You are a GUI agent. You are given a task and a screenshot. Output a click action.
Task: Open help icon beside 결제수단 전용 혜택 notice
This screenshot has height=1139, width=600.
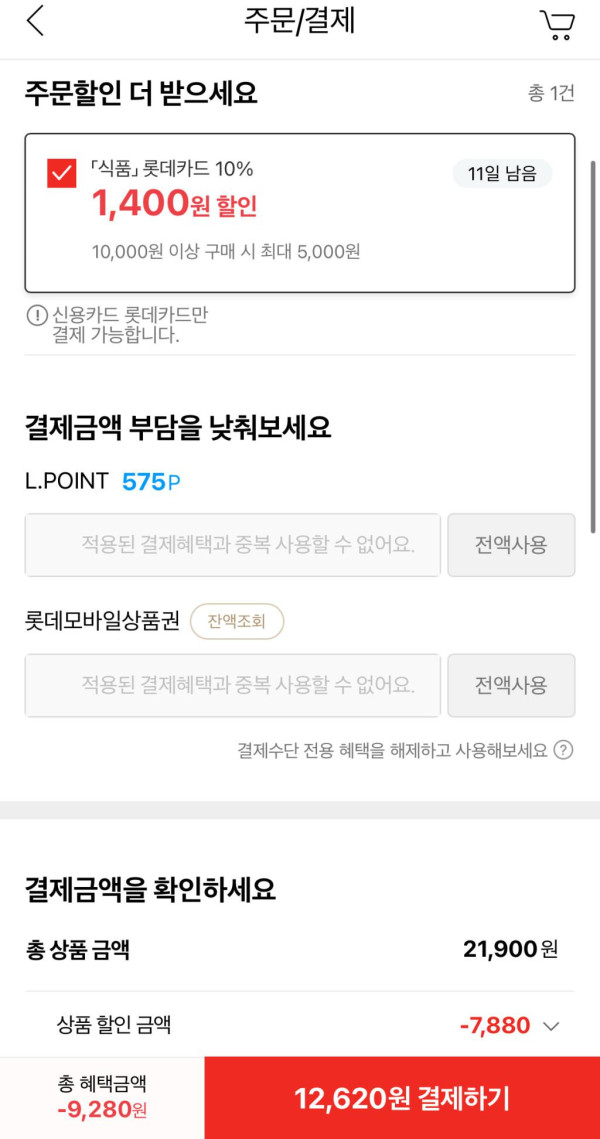564,750
